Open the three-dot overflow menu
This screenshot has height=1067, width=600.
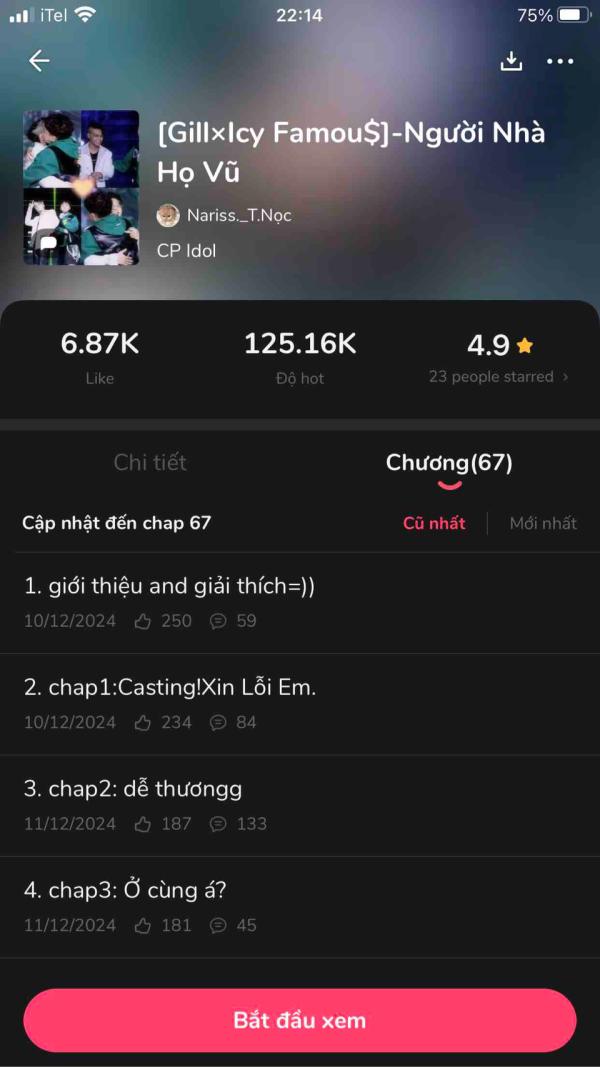pos(560,61)
